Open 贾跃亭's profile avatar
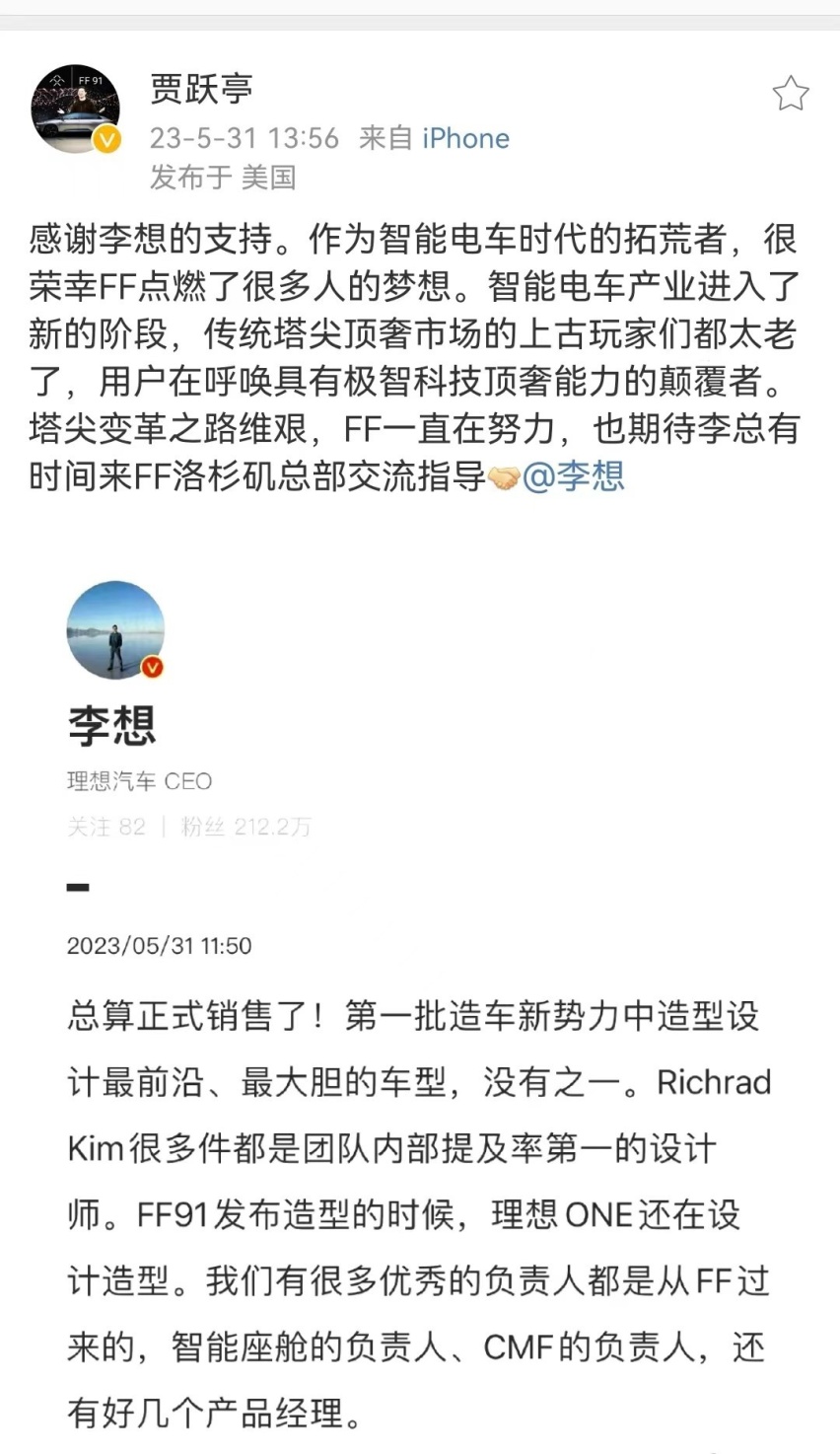The image size is (840, 1454). click(x=76, y=109)
